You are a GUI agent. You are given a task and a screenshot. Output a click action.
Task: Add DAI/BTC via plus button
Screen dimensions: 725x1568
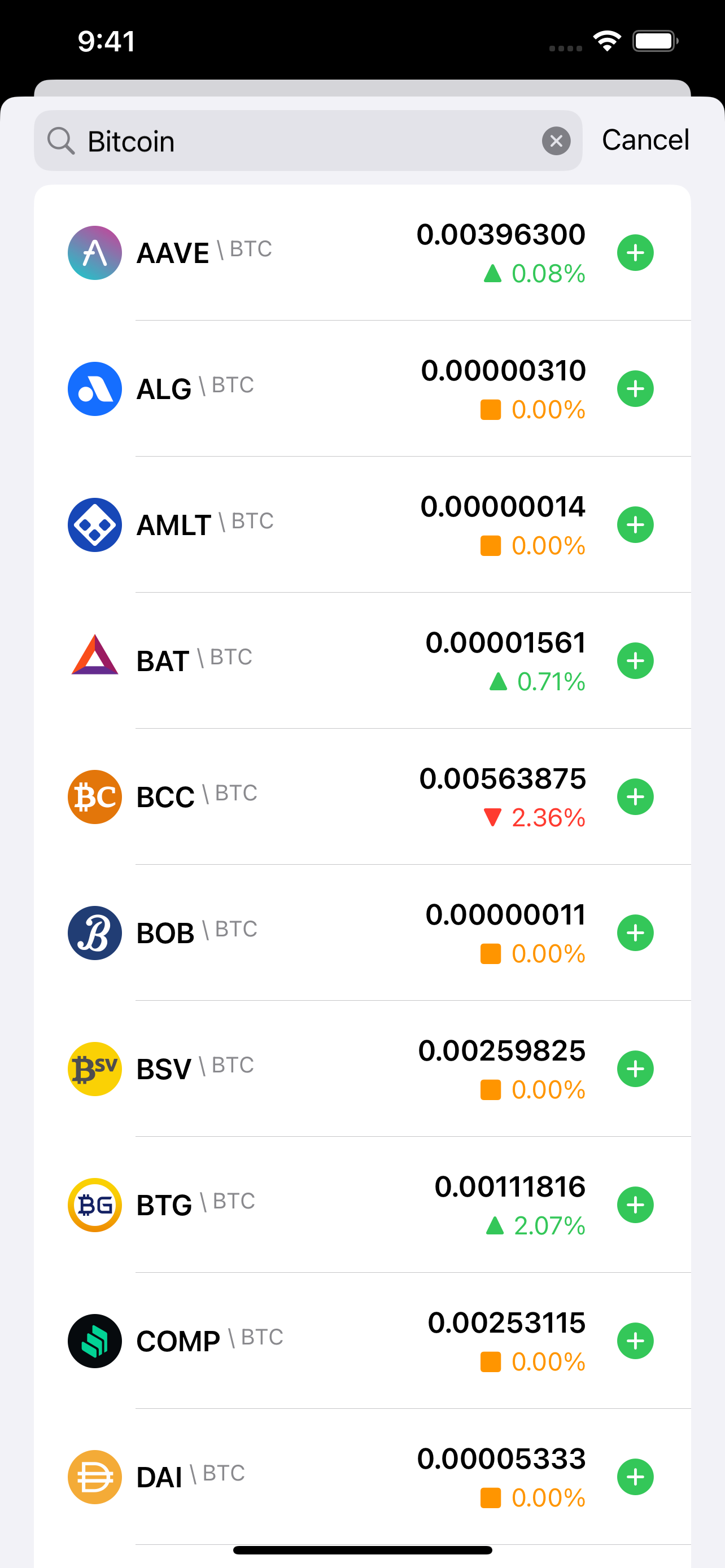pos(635,1477)
